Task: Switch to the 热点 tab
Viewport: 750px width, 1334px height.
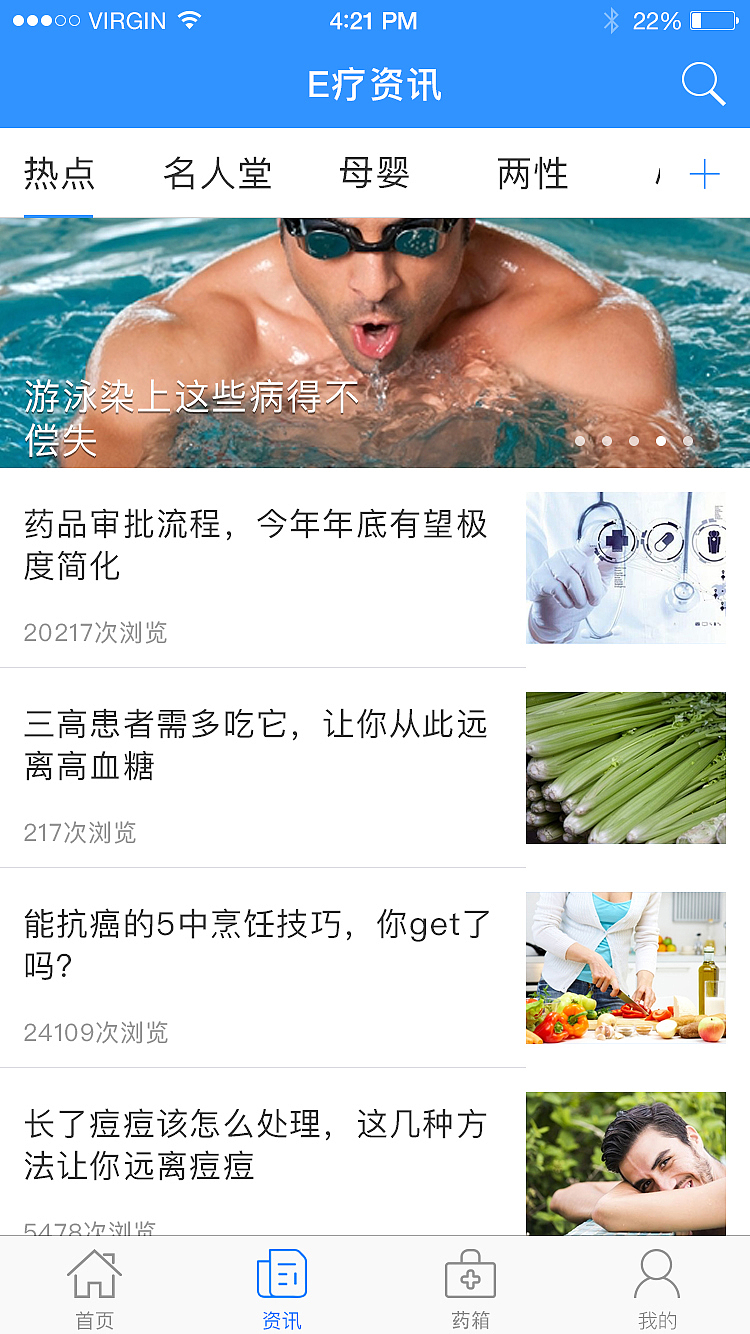Action: point(58,172)
